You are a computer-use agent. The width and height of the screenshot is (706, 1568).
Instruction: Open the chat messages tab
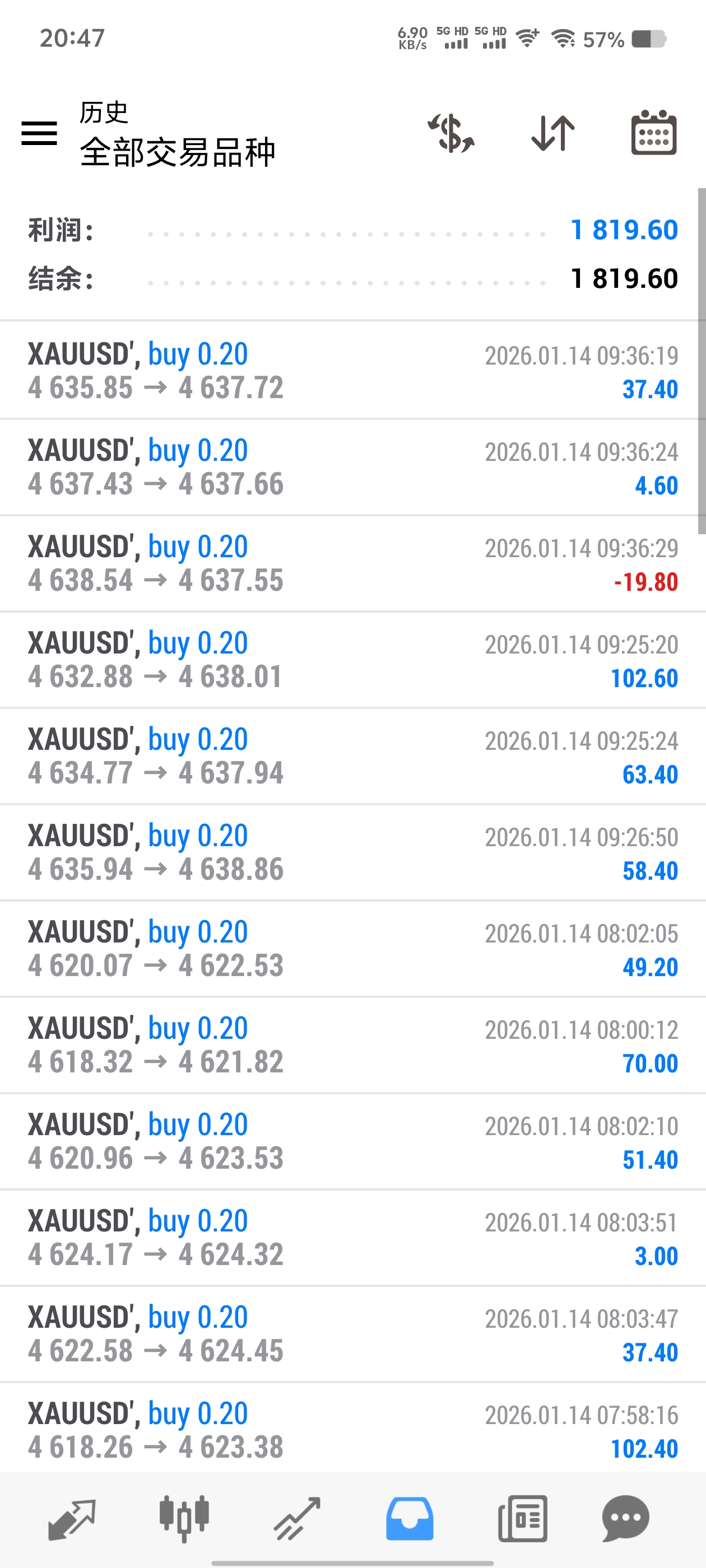(x=625, y=1519)
